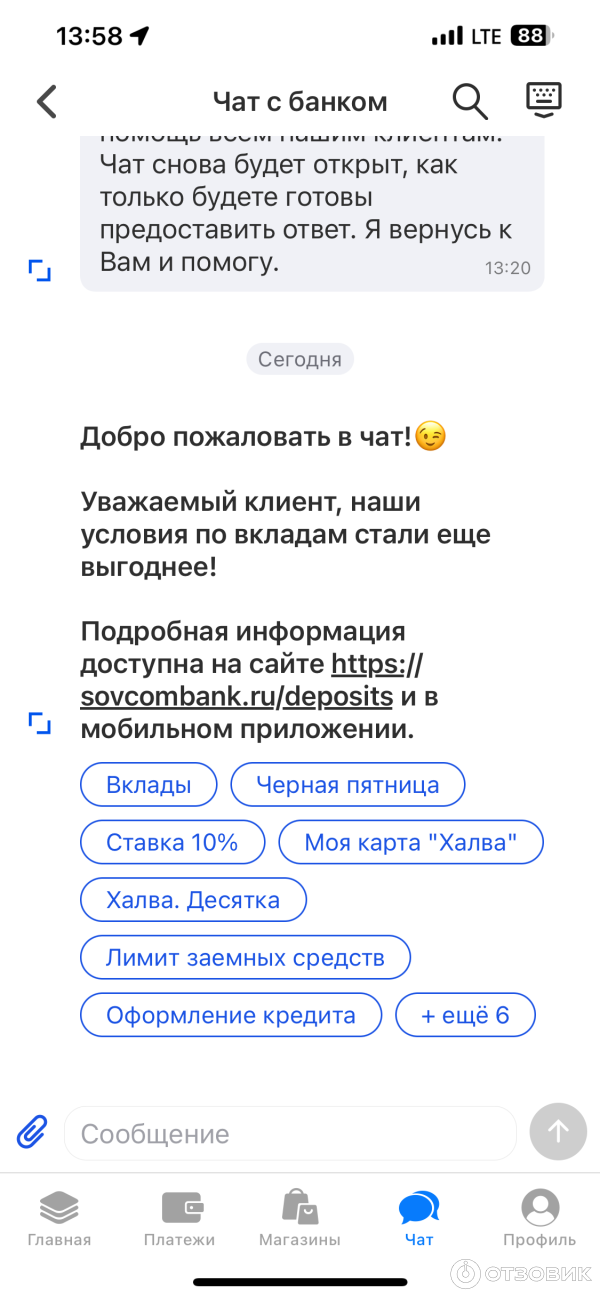
Task: Send the message with arrow button
Action: pos(558,1132)
